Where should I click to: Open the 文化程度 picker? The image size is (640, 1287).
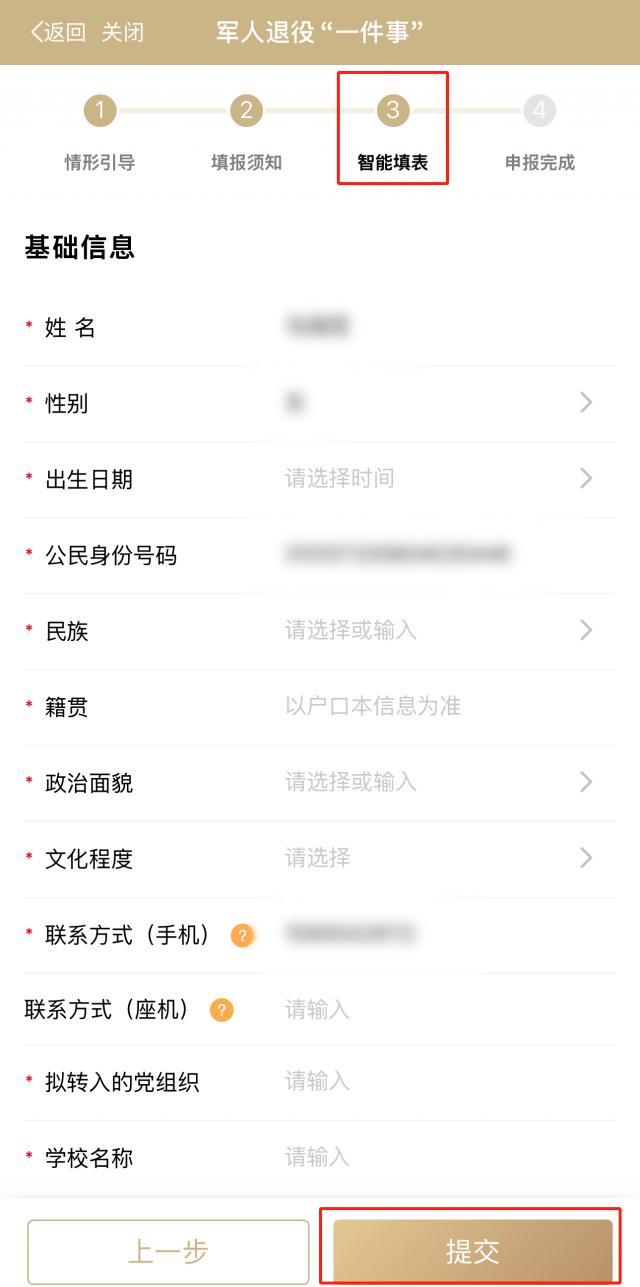point(440,858)
